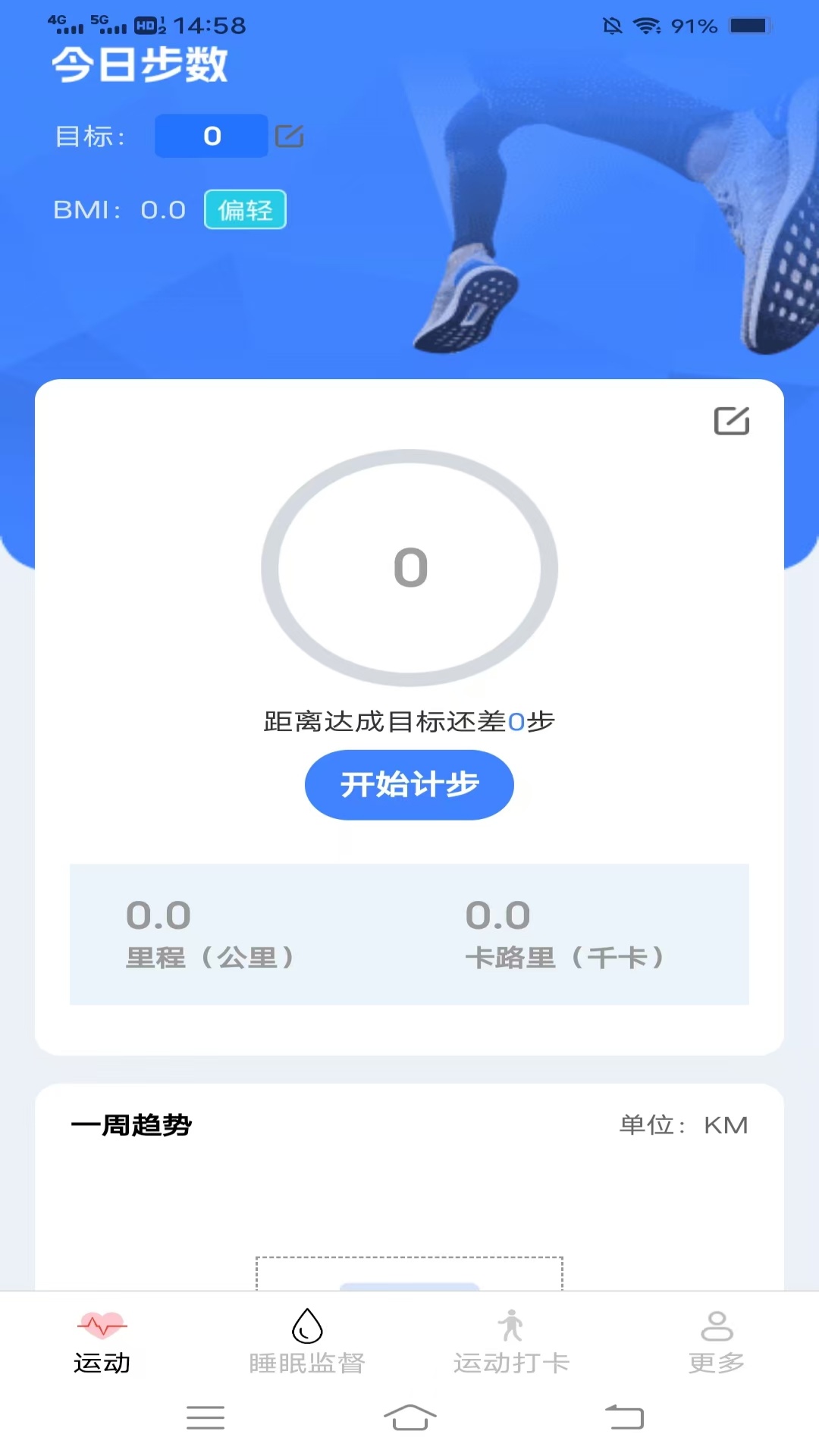Viewport: 819px width, 1456px height.
Task: Click the circular step progress ring
Action: coord(409,567)
